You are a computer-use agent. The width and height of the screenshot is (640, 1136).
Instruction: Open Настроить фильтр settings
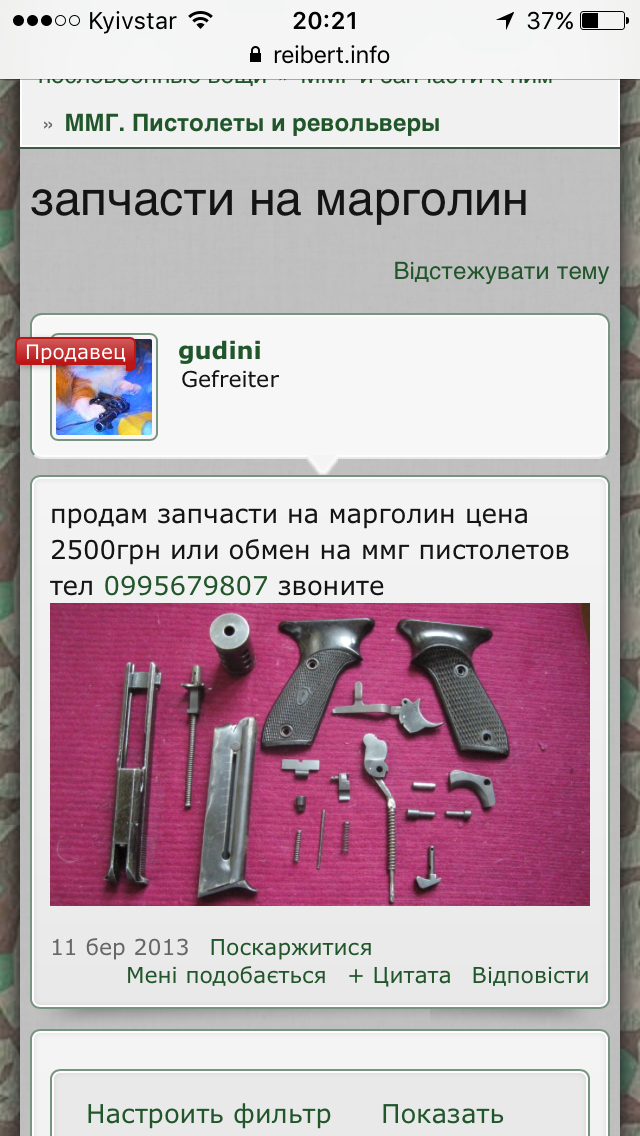tap(208, 1114)
